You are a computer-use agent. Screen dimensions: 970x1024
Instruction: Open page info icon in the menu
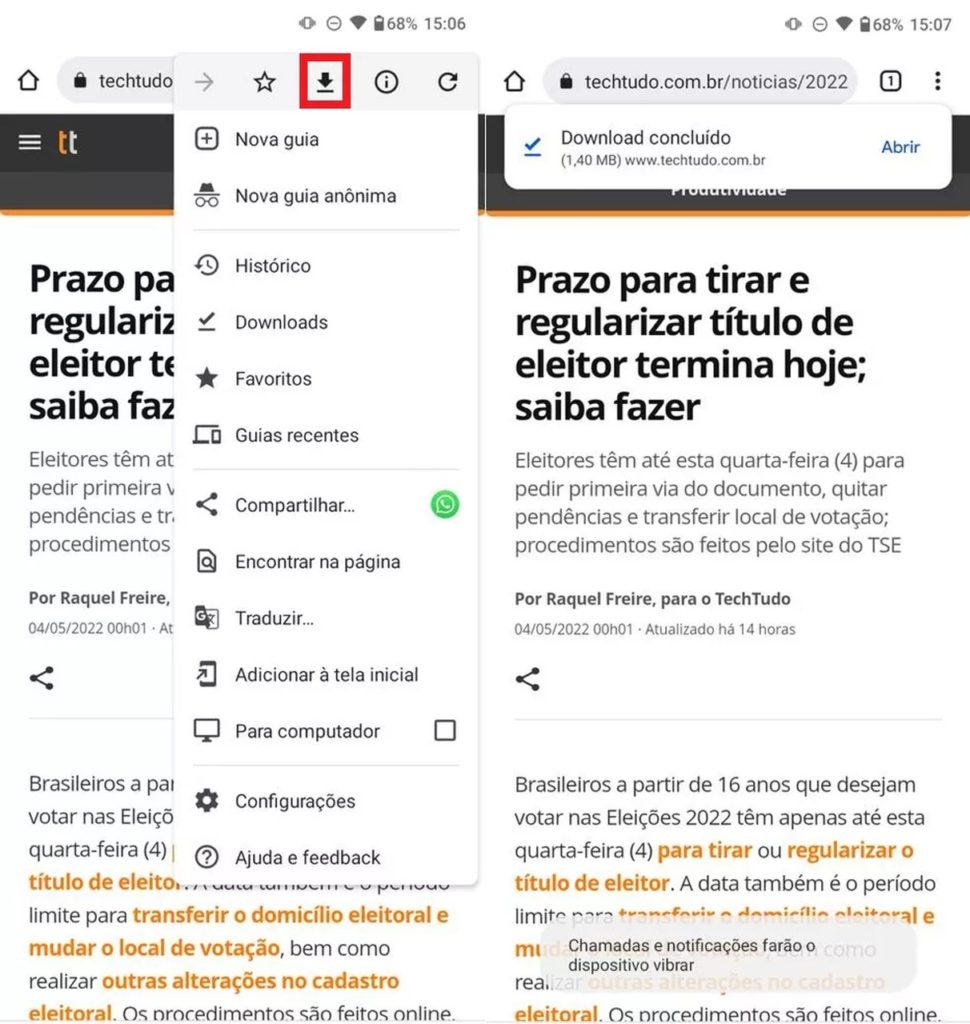[x=386, y=82]
